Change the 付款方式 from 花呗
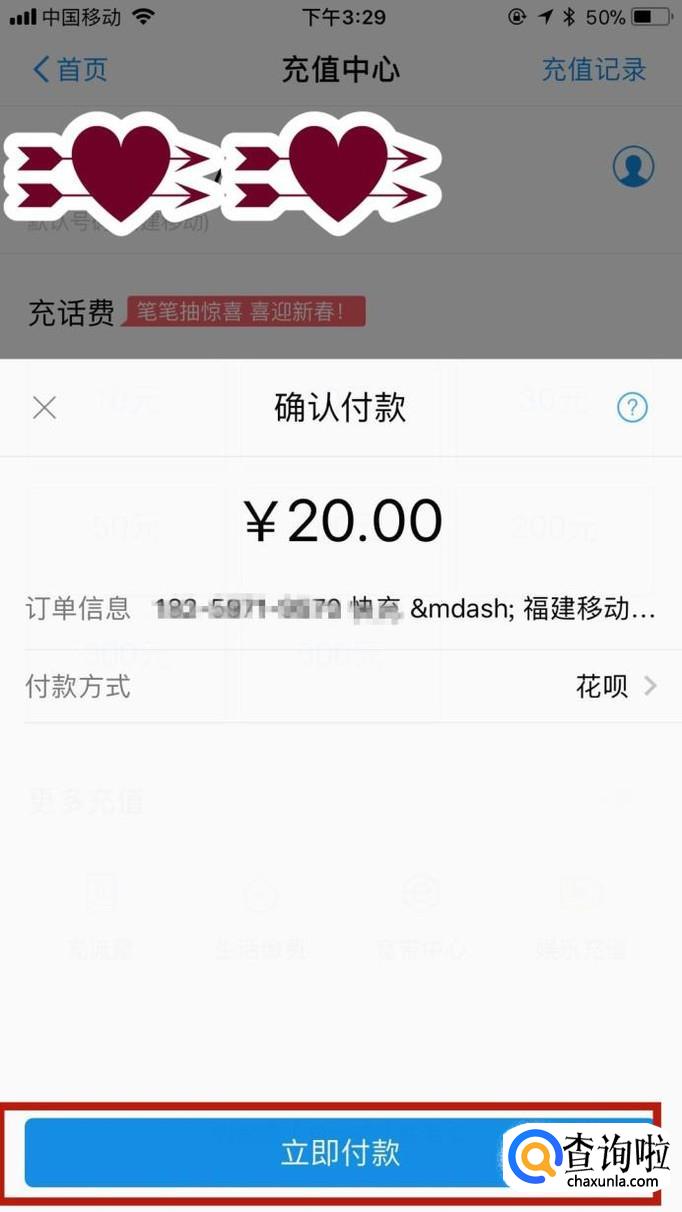Screen dimensions: 682x1212 pos(615,686)
